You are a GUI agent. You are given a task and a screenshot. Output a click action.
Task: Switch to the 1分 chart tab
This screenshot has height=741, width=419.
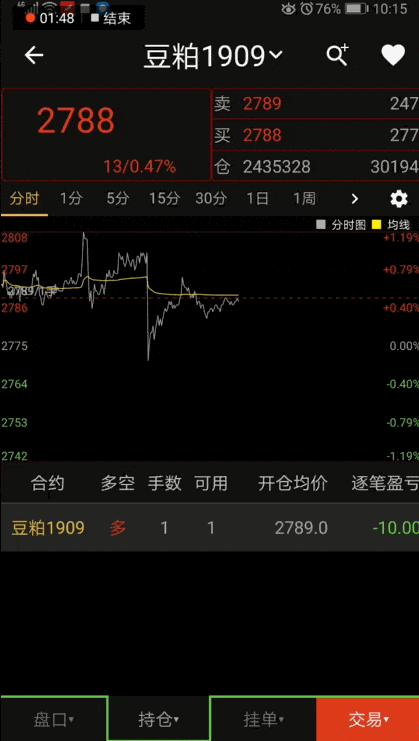71,198
